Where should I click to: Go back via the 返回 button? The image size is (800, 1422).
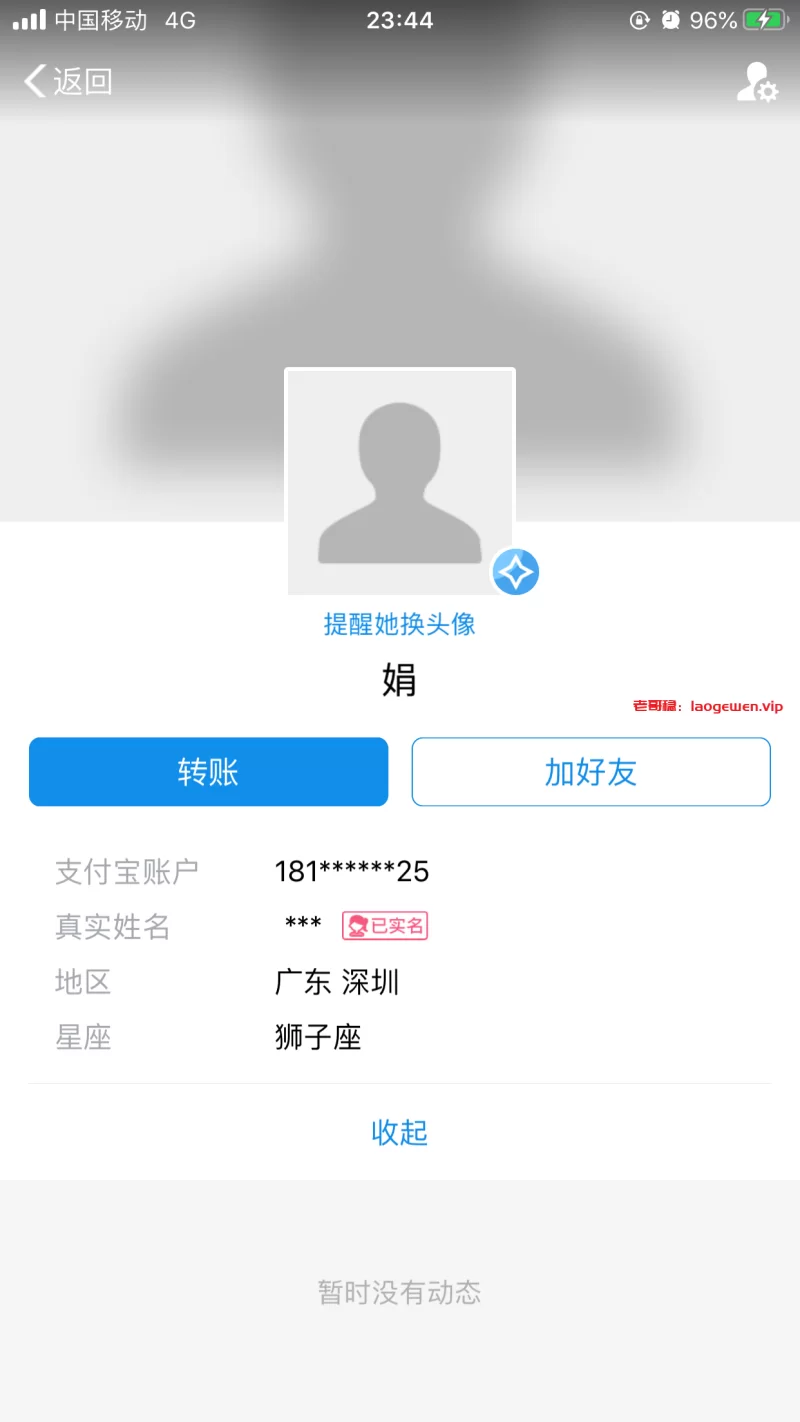click(68, 81)
